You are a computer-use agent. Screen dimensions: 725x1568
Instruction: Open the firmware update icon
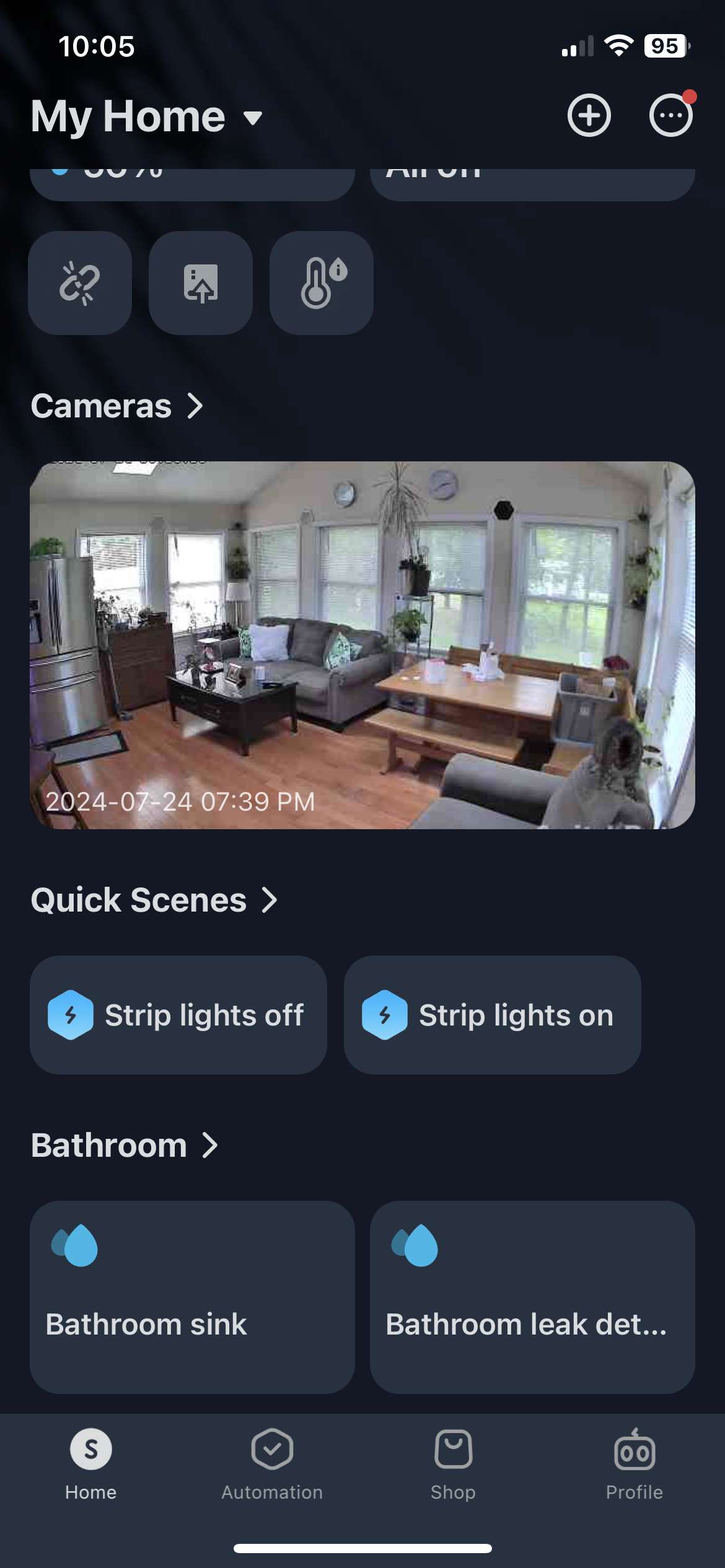tap(200, 284)
